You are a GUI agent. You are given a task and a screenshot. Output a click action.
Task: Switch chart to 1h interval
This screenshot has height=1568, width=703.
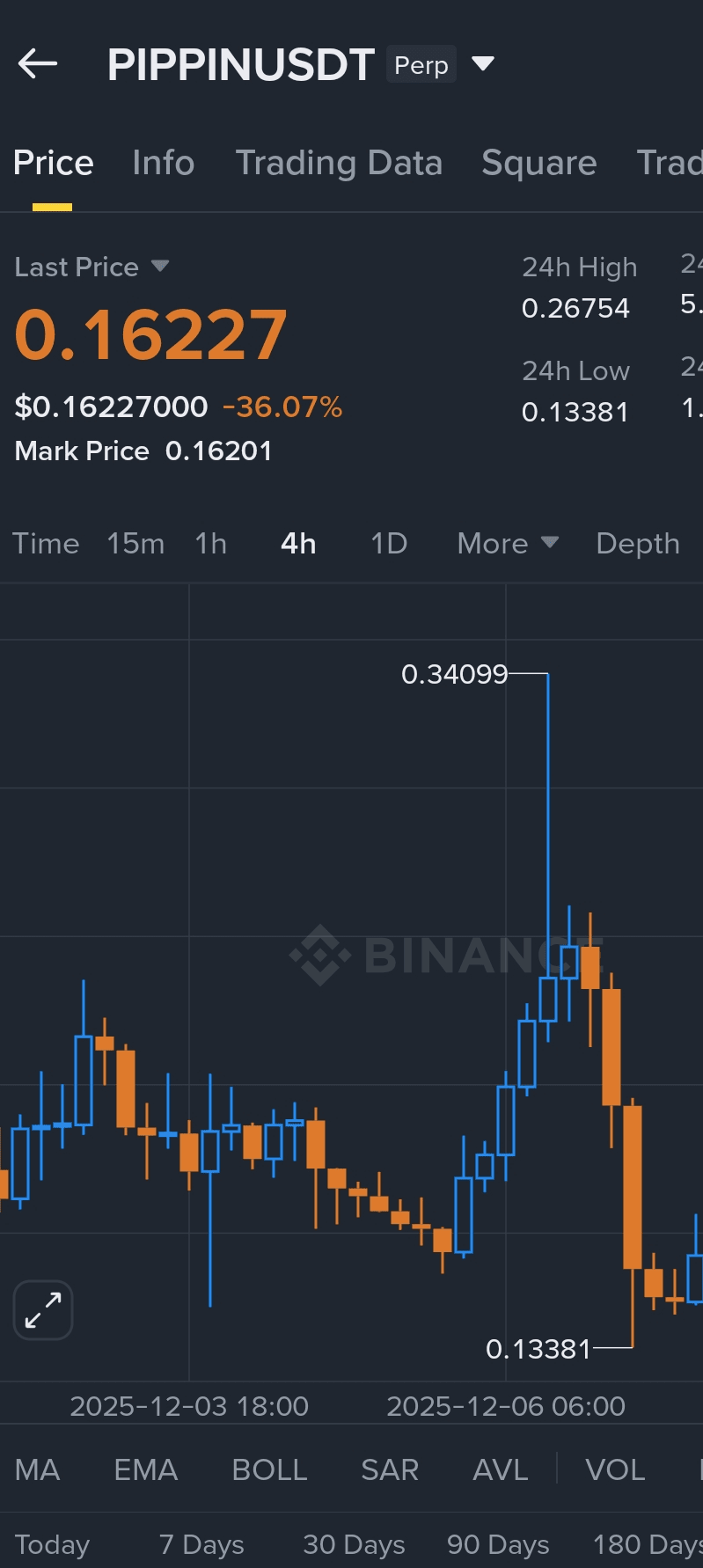[x=211, y=544]
